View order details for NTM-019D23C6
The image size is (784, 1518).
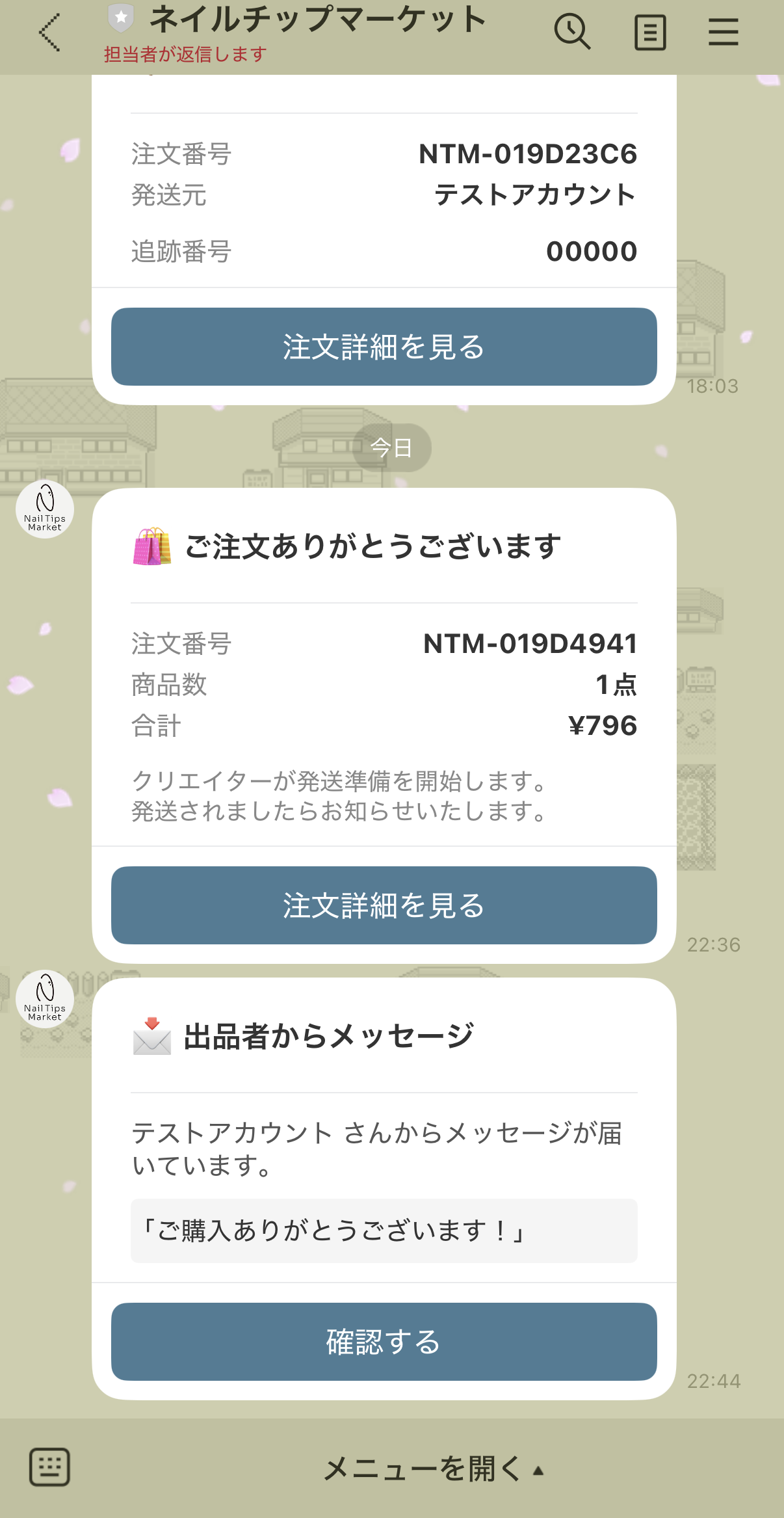[x=384, y=347]
